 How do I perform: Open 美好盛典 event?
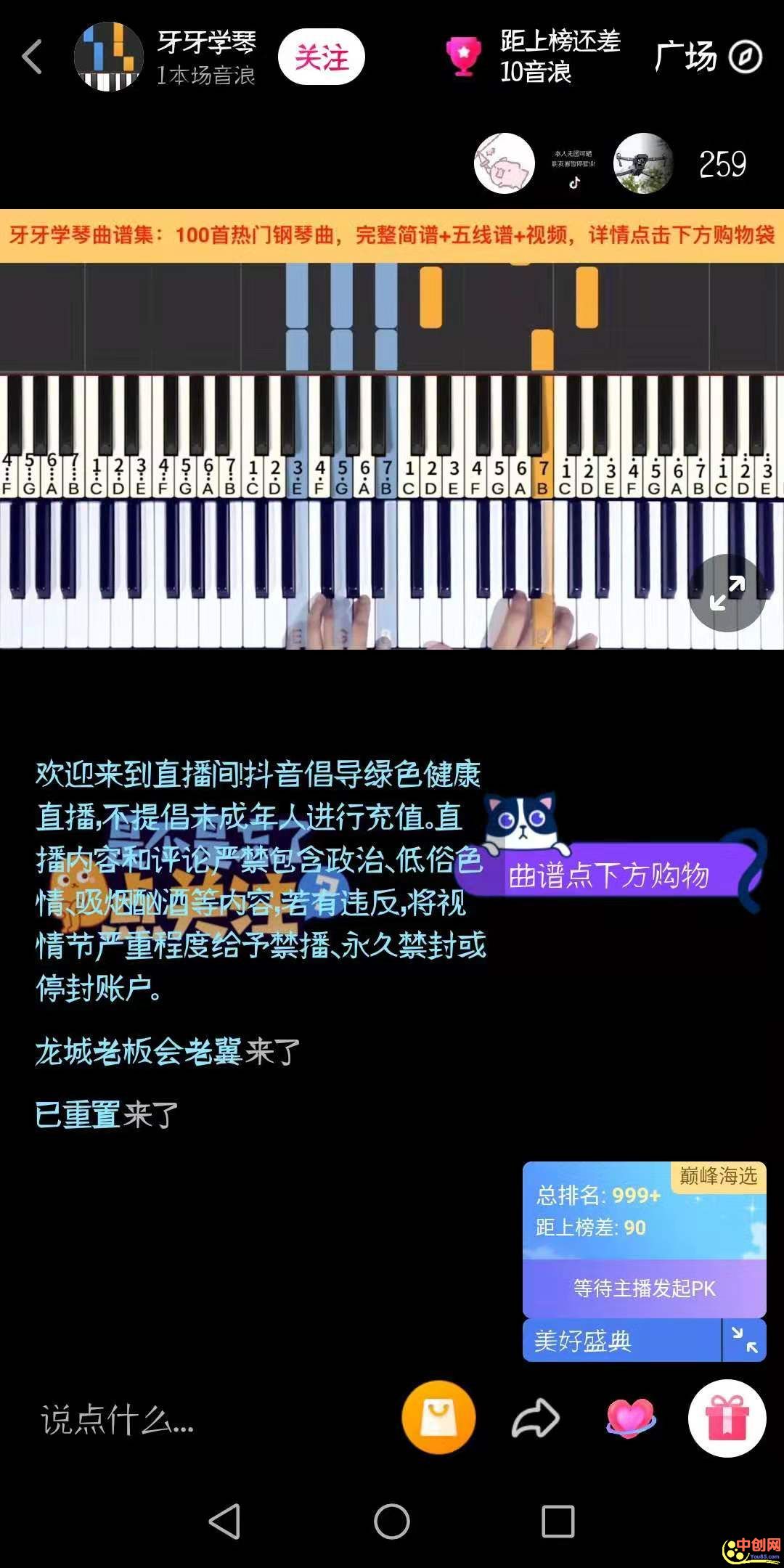tap(621, 1340)
